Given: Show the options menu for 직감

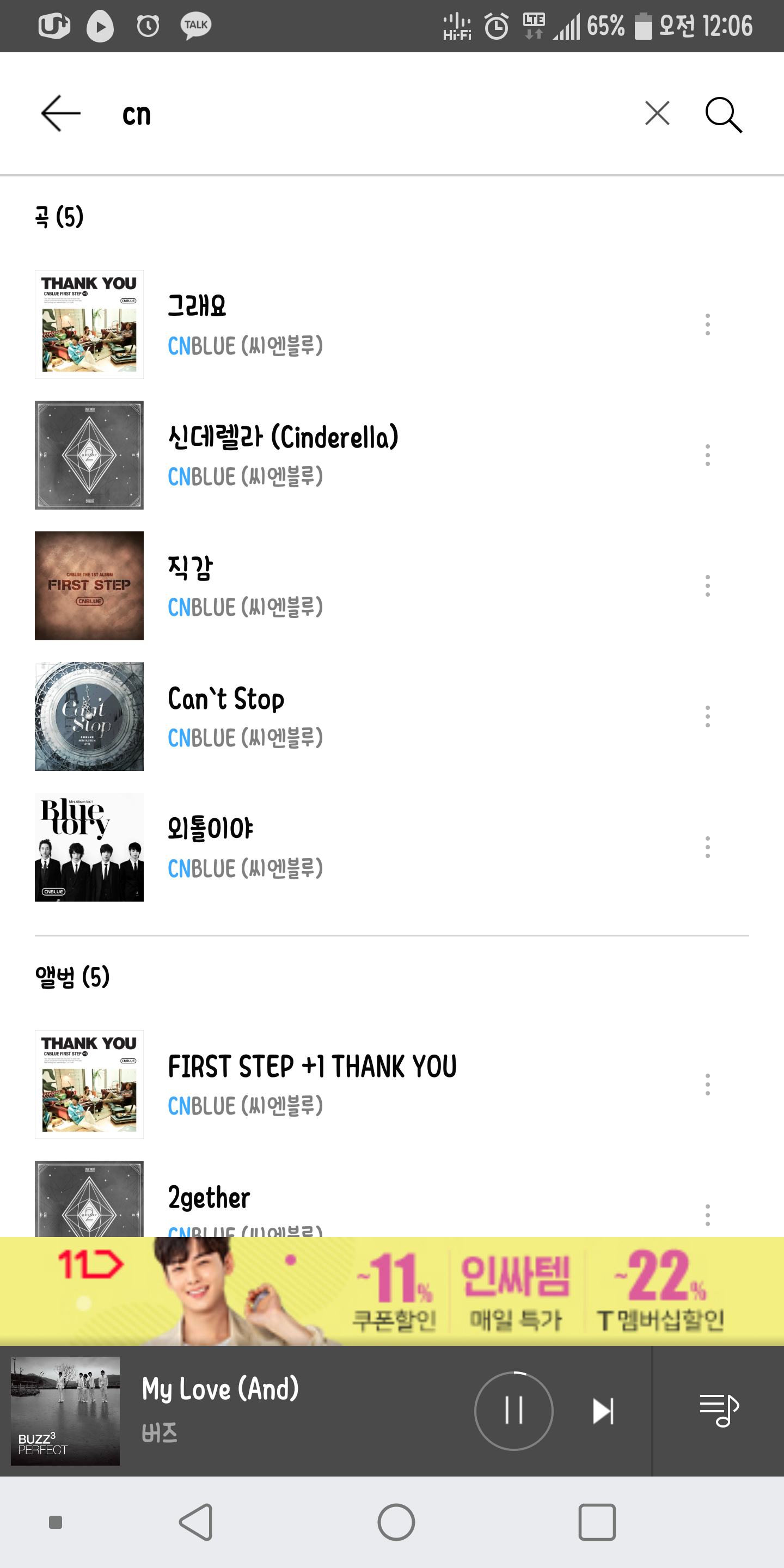Looking at the screenshot, I should coord(707,586).
